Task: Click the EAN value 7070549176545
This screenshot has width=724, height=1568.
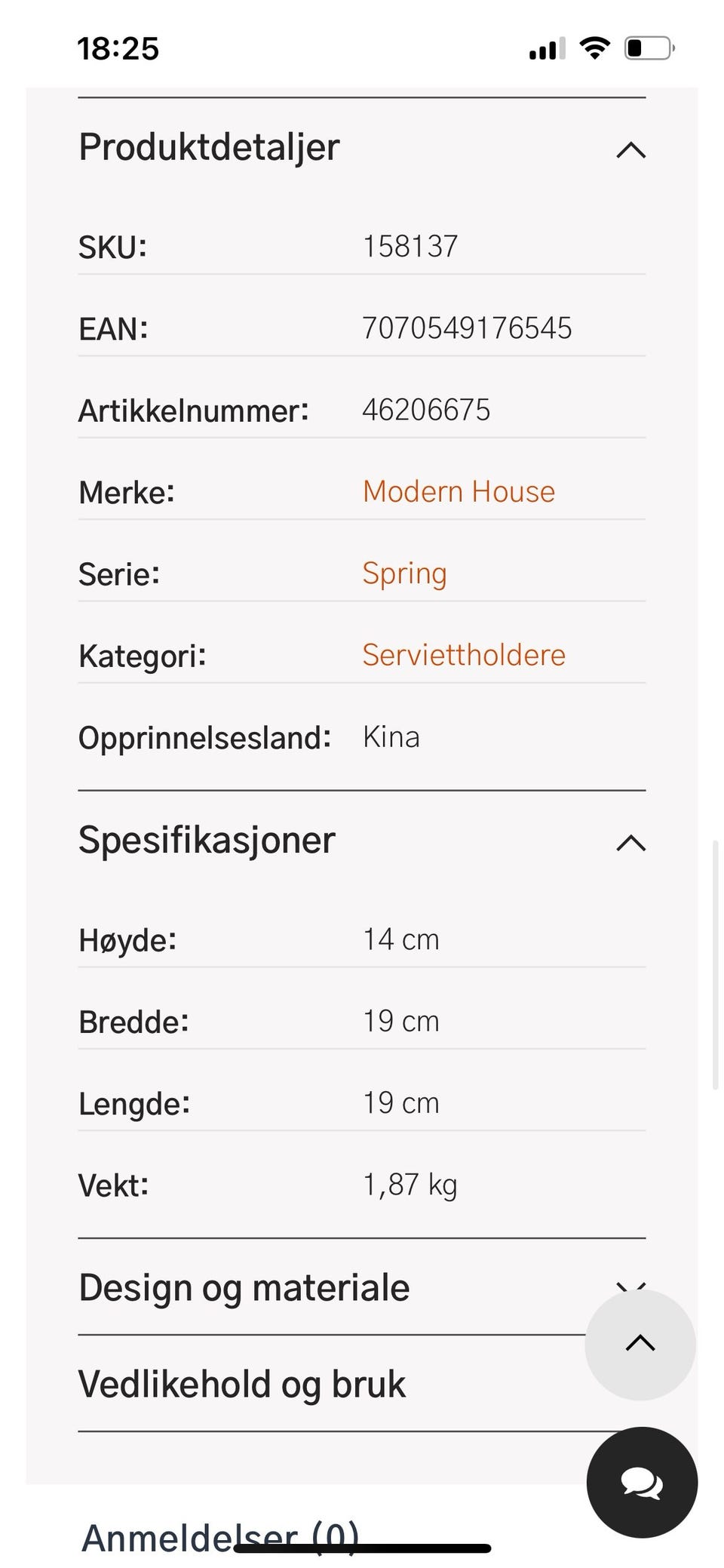Action: (x=468, y=327)
